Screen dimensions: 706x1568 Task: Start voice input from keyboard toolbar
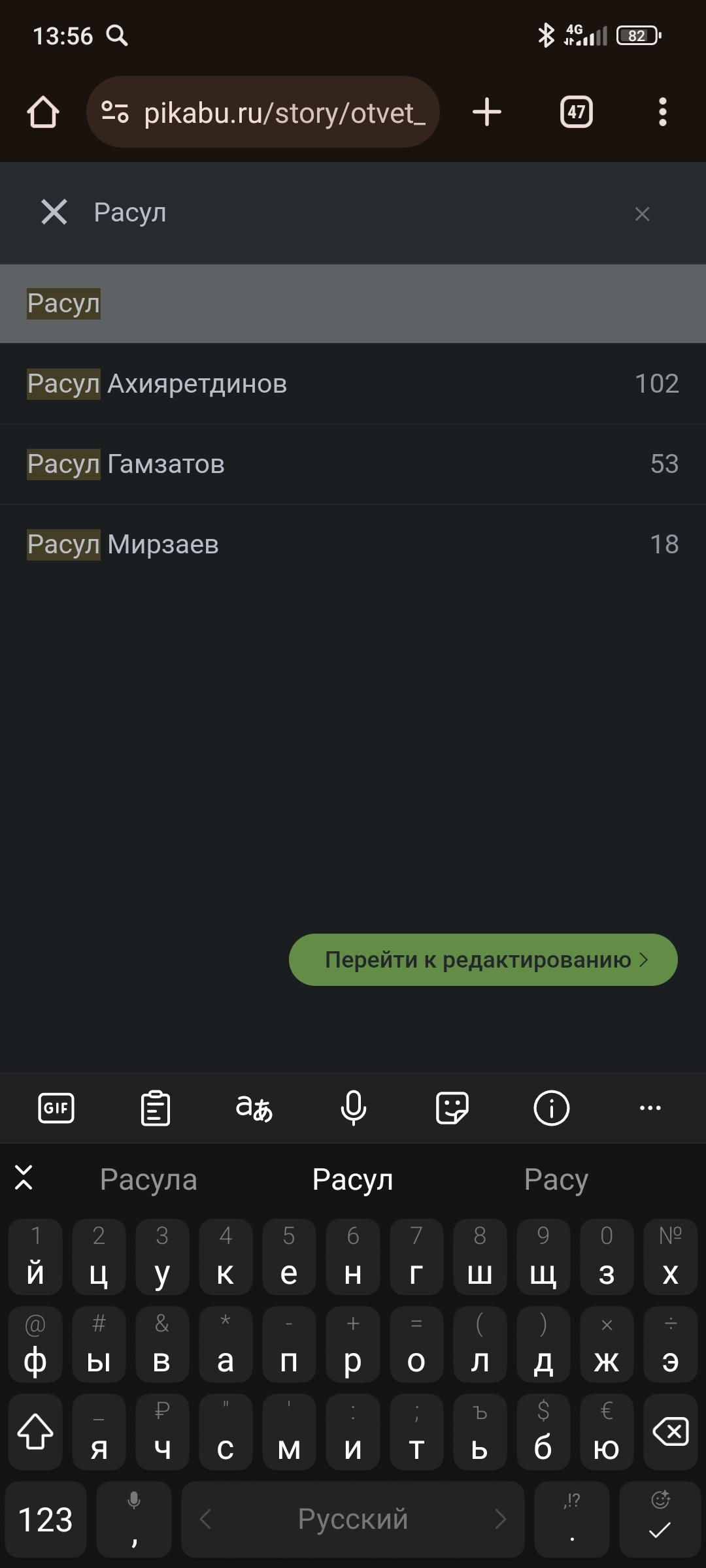click(354, 1108)
